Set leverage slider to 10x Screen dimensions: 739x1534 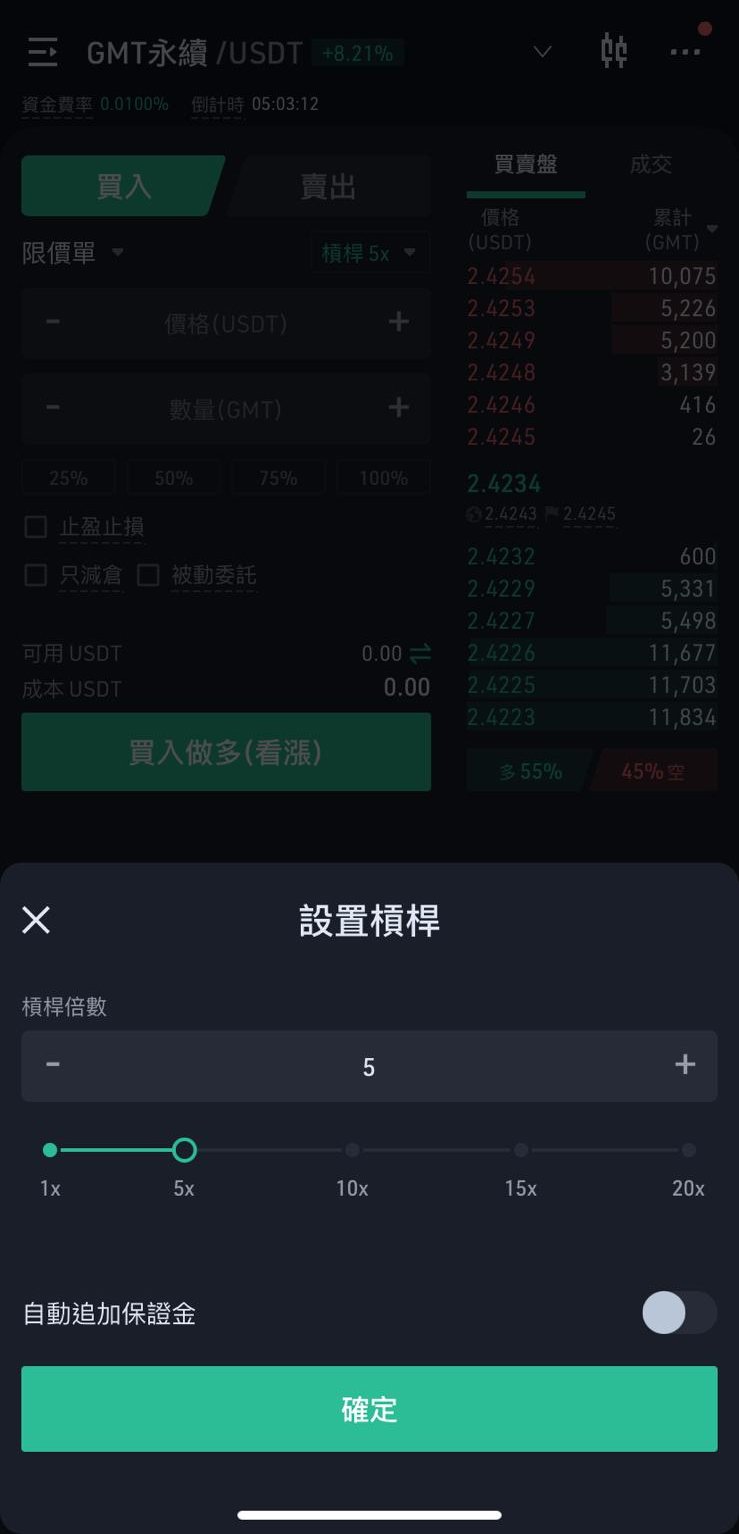[352, 1150]
